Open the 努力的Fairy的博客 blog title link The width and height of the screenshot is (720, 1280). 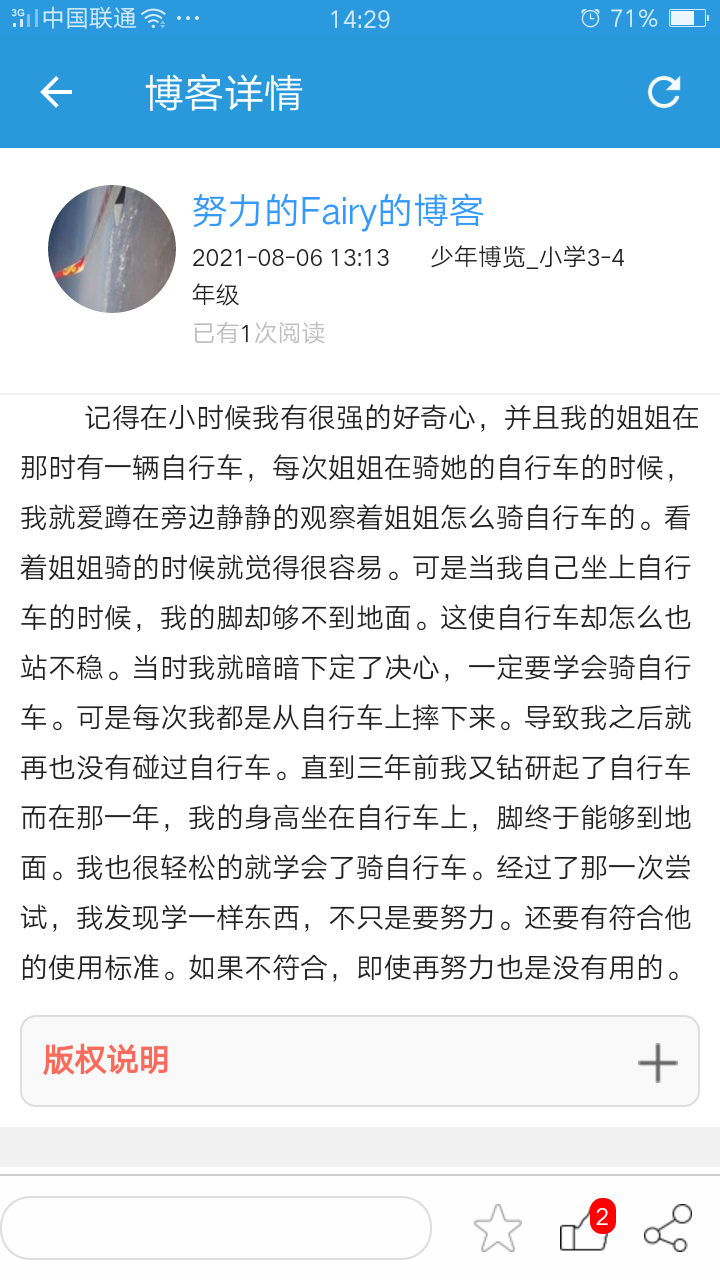point(338,211)
